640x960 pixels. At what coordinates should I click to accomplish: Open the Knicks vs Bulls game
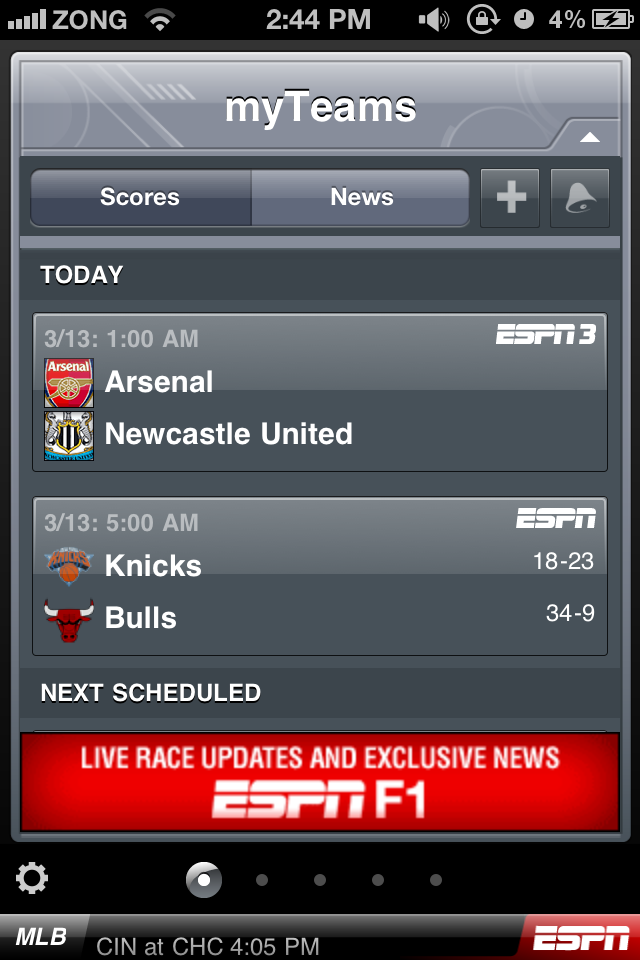point(320,576)
